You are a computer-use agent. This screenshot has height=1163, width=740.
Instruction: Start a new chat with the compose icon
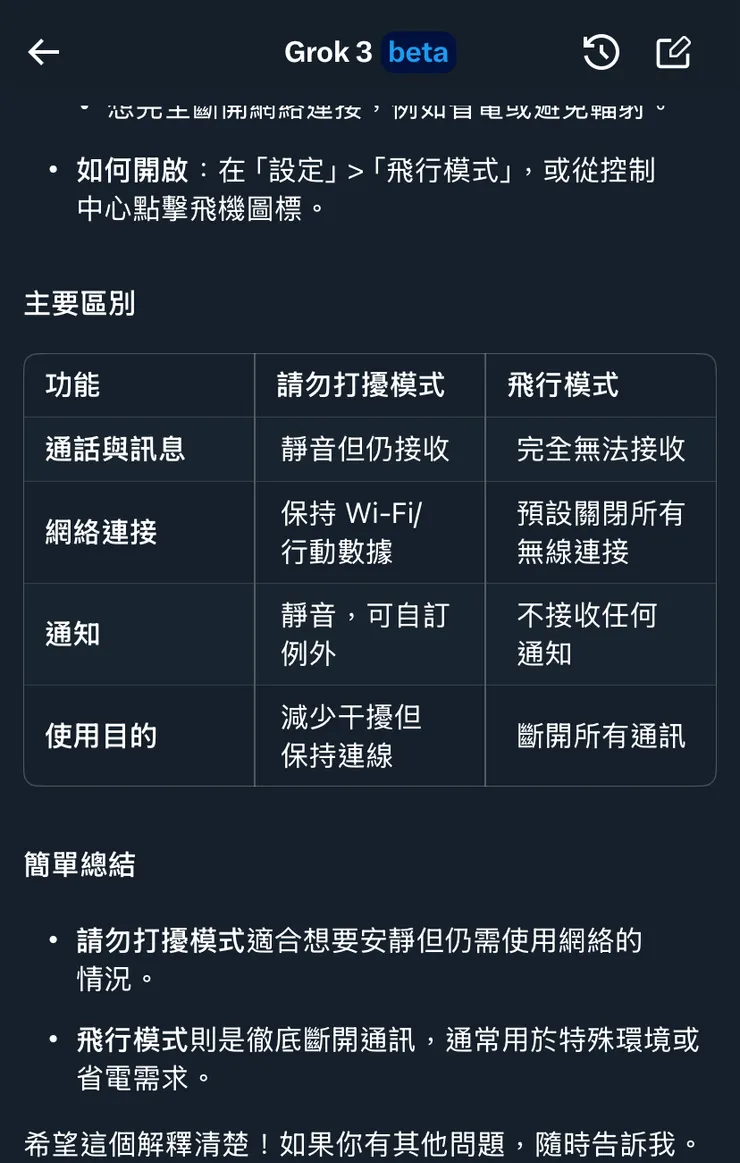coord(675,52)
